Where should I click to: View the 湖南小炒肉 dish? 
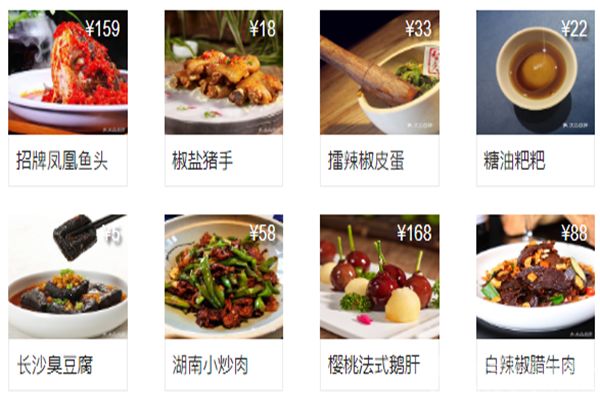[x=224, y=301]
